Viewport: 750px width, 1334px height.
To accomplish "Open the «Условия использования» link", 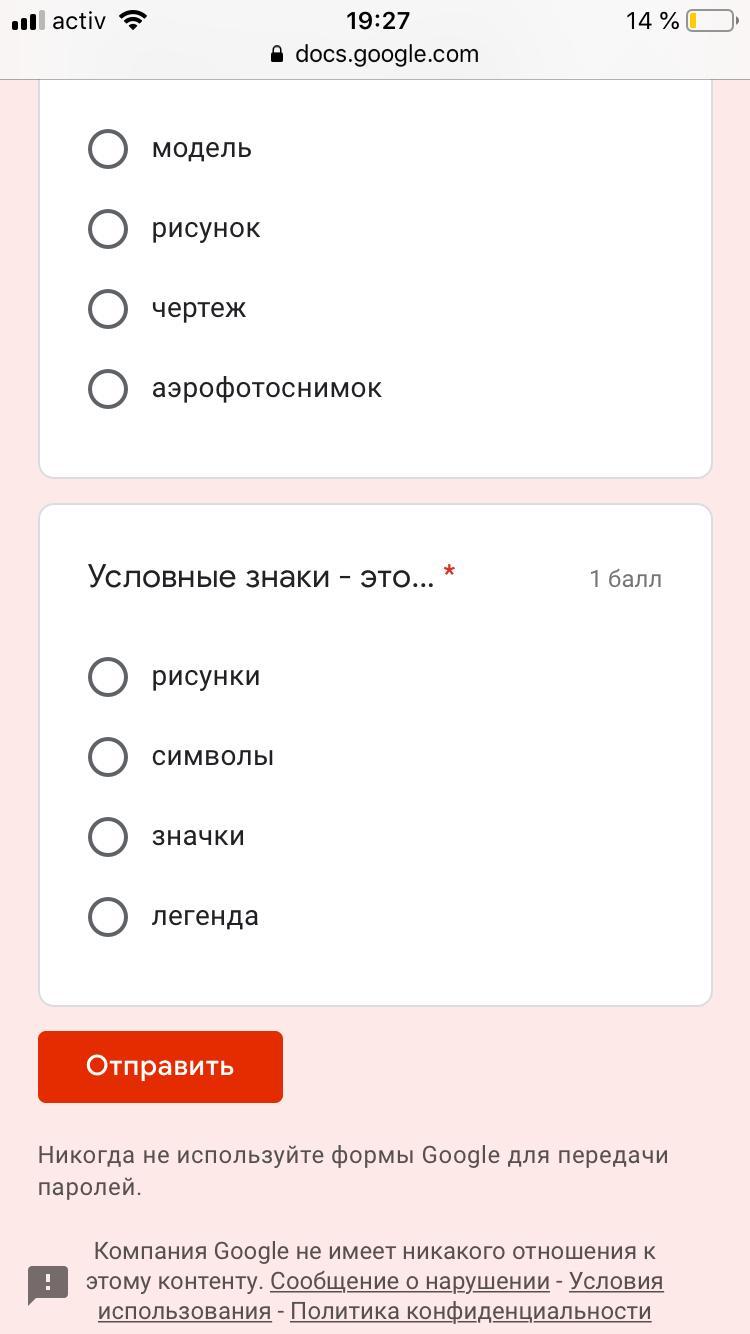I will tap(380, 1296).
